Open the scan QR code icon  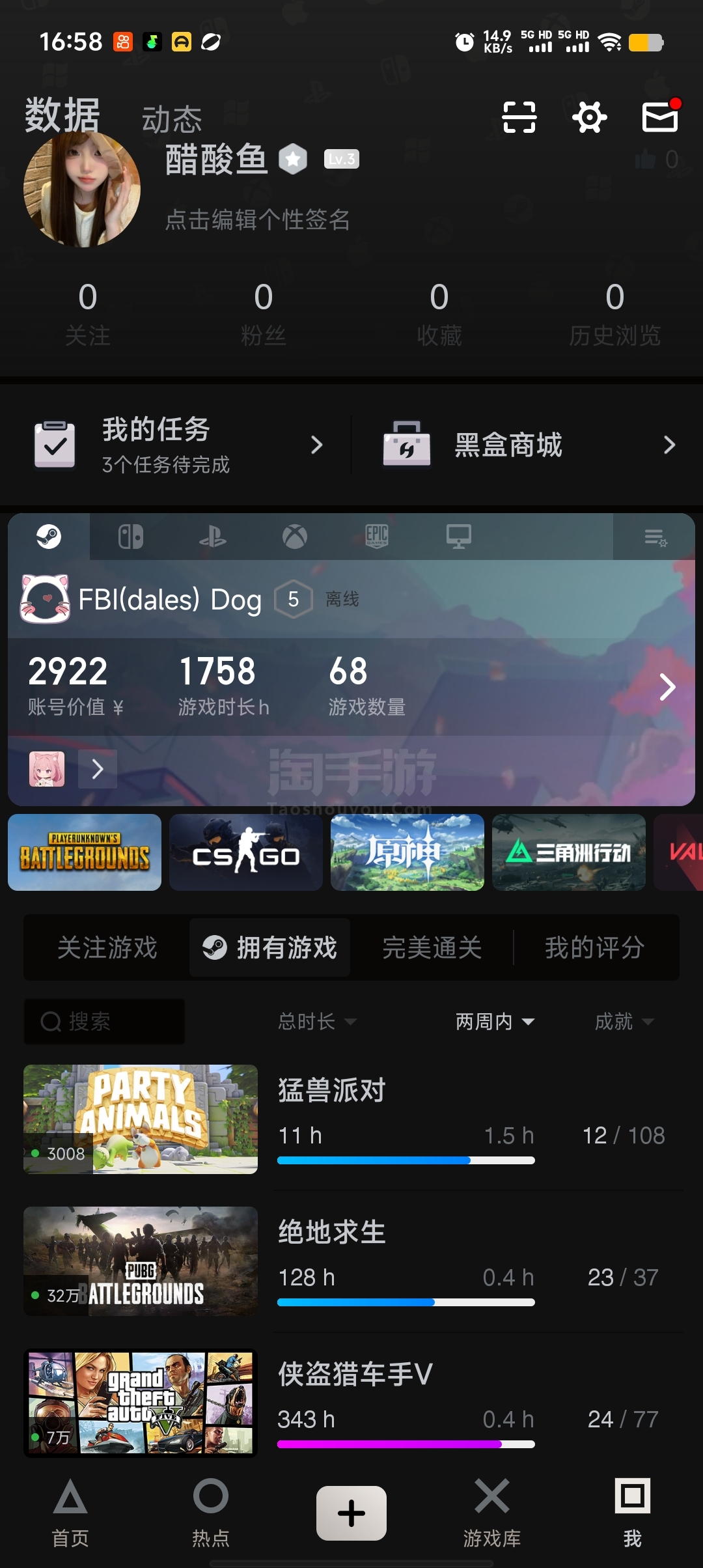519,118
